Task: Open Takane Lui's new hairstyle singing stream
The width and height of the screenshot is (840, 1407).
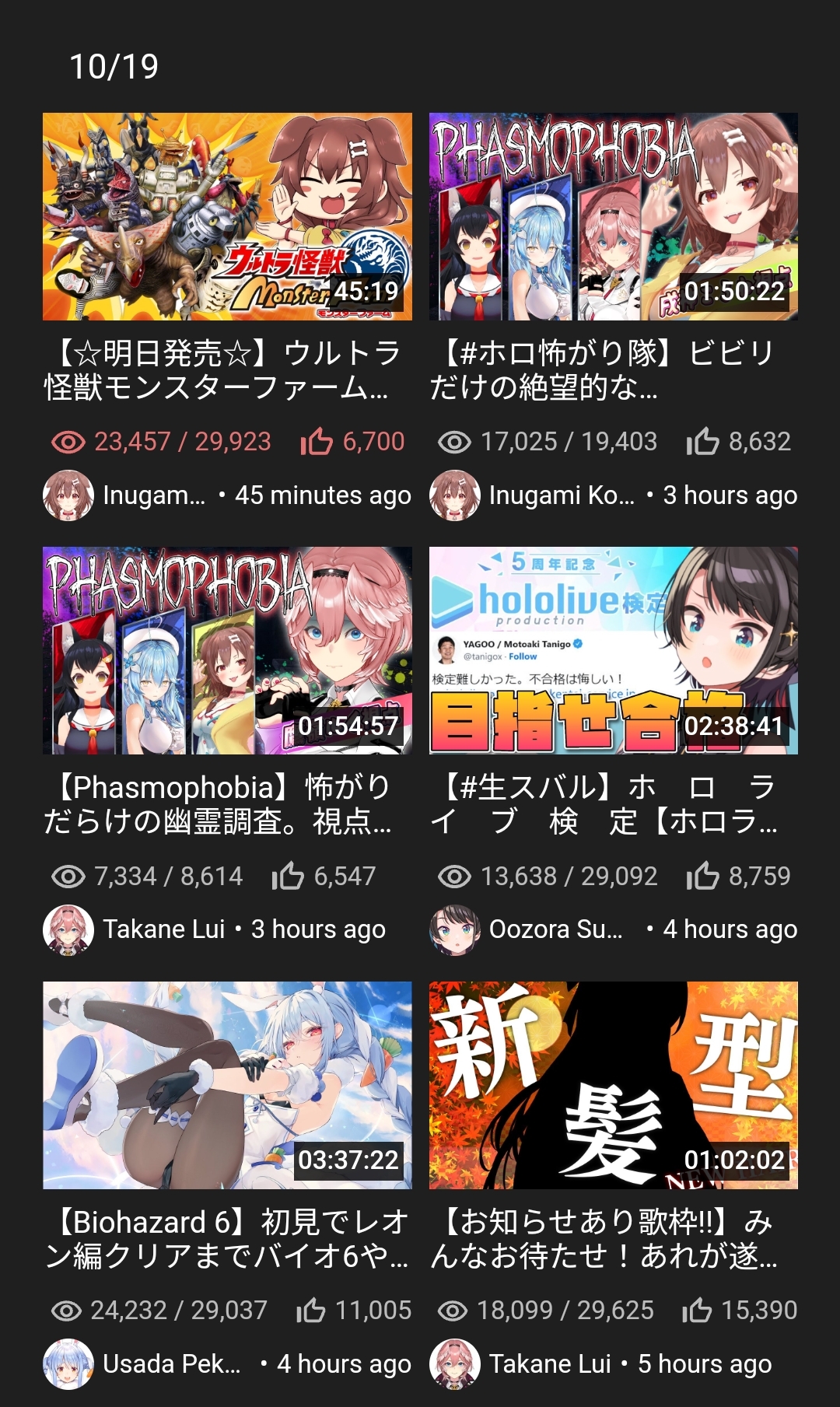Action: click(613, 1084)
